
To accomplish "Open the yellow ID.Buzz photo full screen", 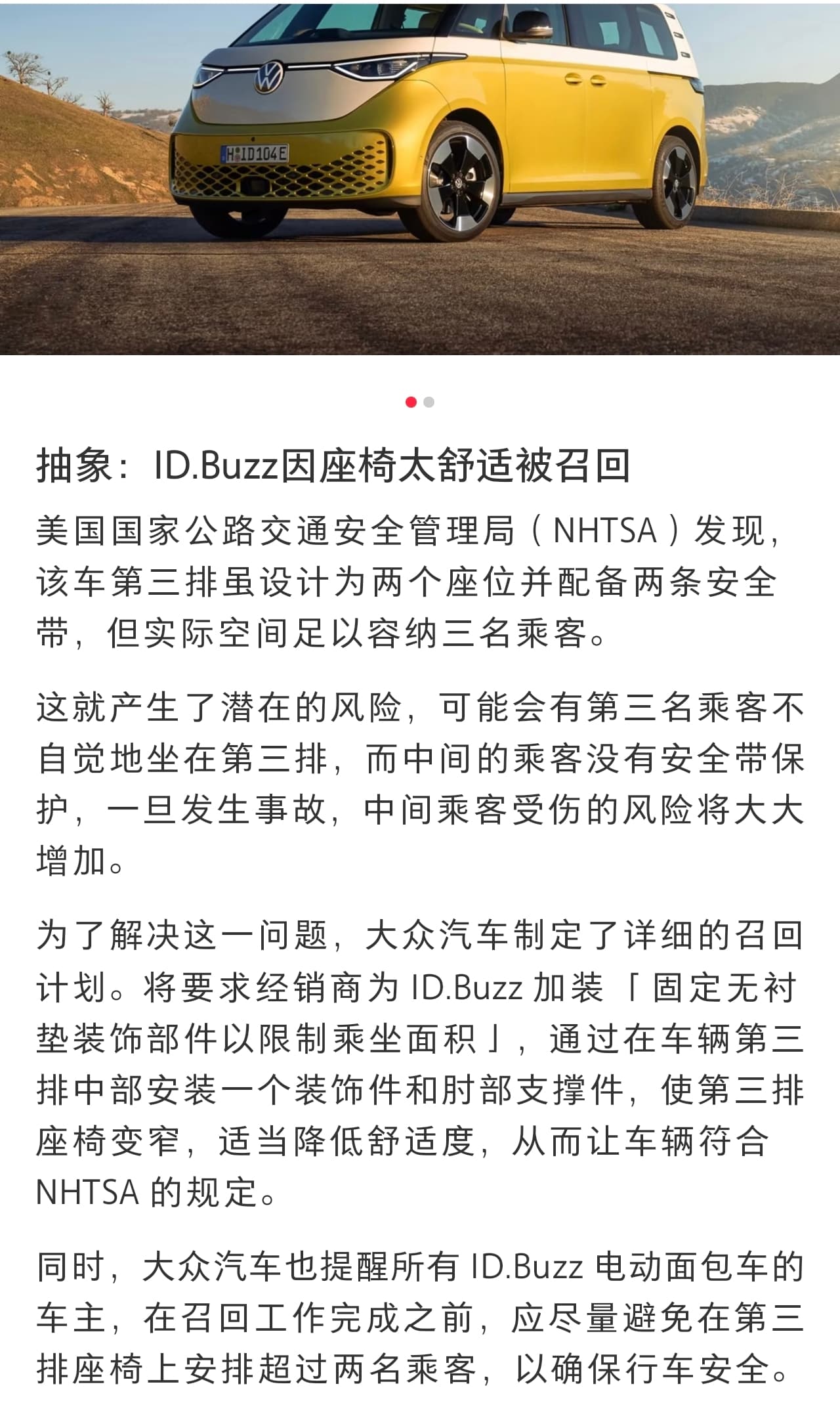I will (x=420, y=177).
